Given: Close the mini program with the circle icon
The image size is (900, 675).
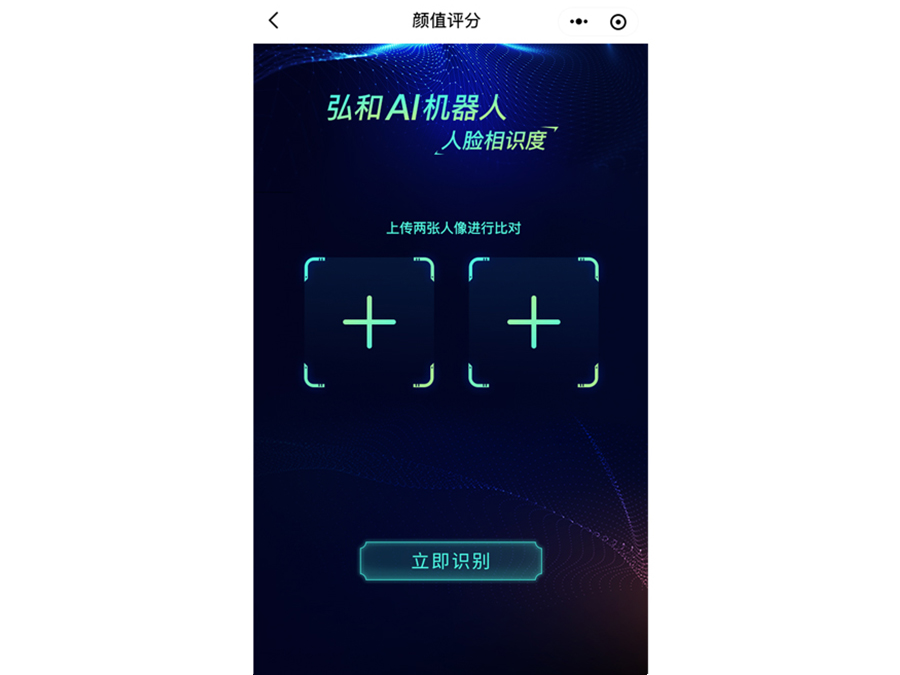Looking at the screenshot, I should [618, 22].
